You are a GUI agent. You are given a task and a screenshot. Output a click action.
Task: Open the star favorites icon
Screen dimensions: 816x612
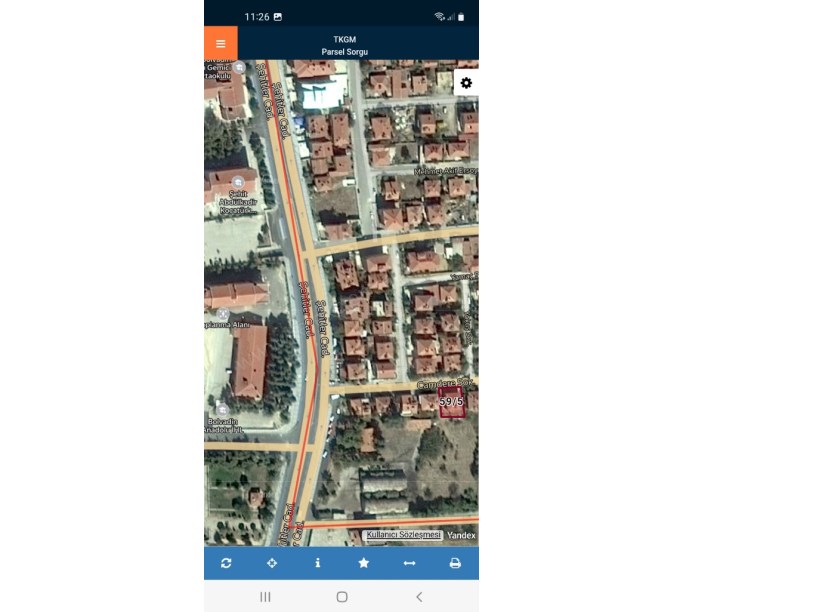tap(363, 563)
